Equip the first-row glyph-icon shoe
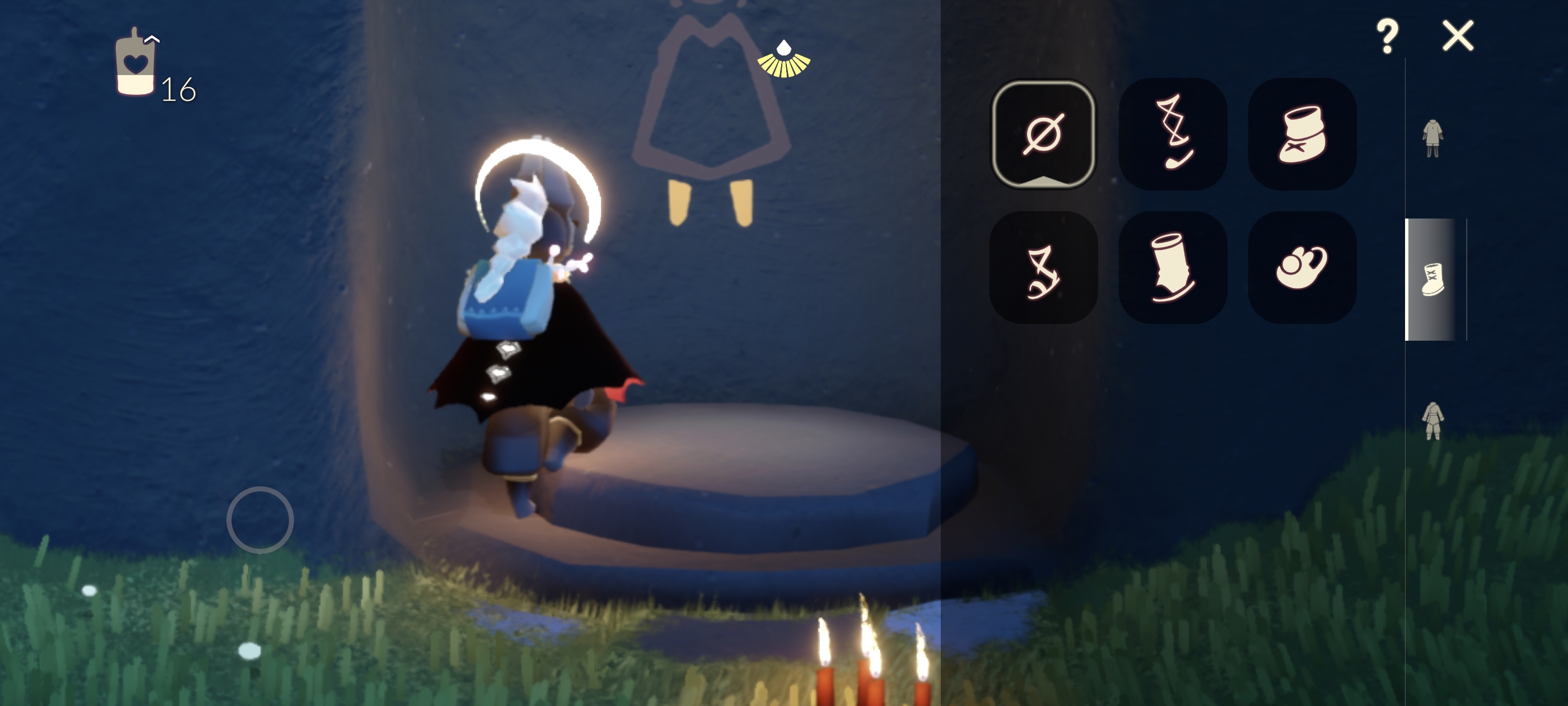1568x706 pixels. click(x=1172, y=133)
